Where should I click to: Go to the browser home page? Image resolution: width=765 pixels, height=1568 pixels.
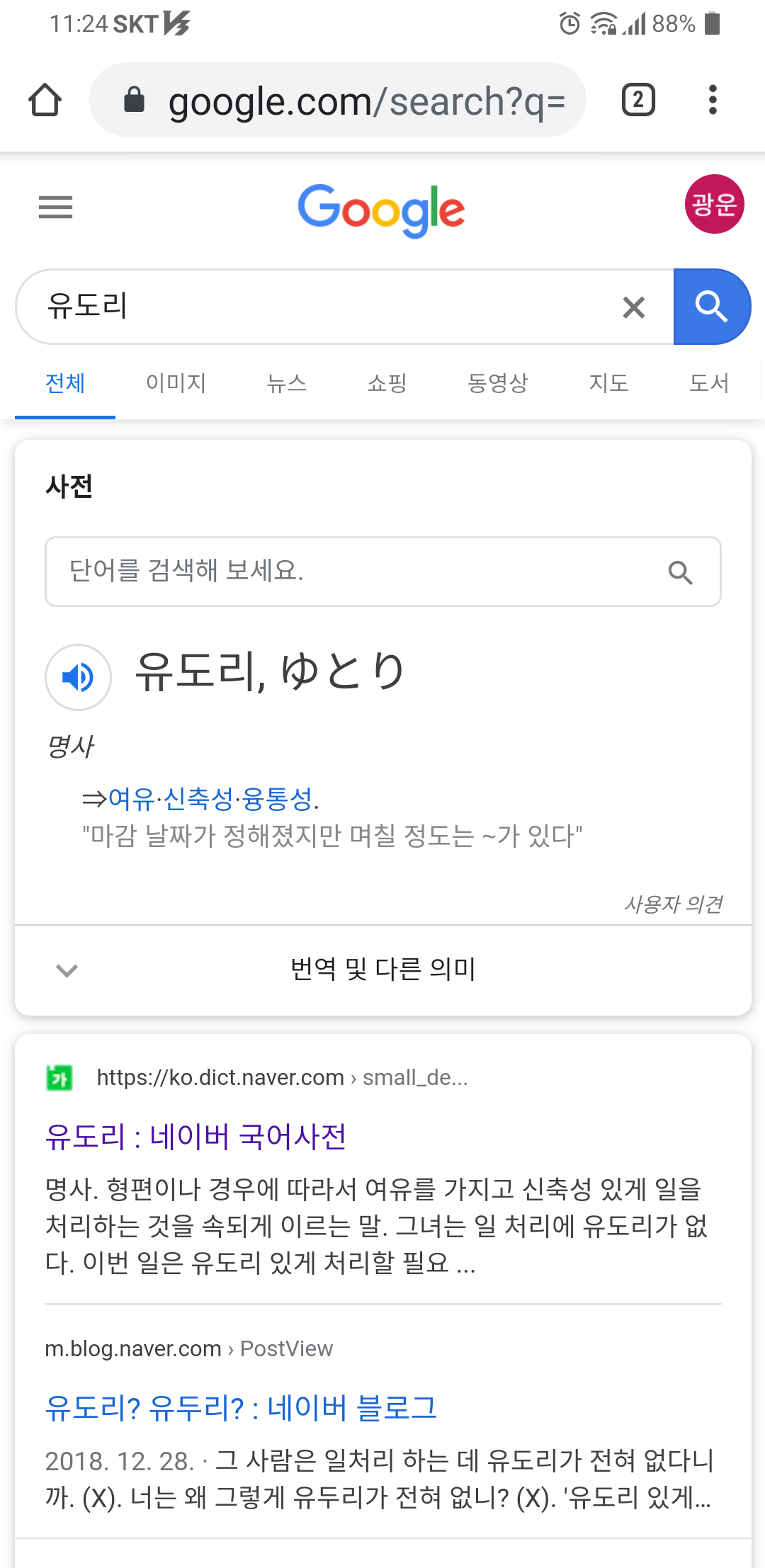(45, 100)
